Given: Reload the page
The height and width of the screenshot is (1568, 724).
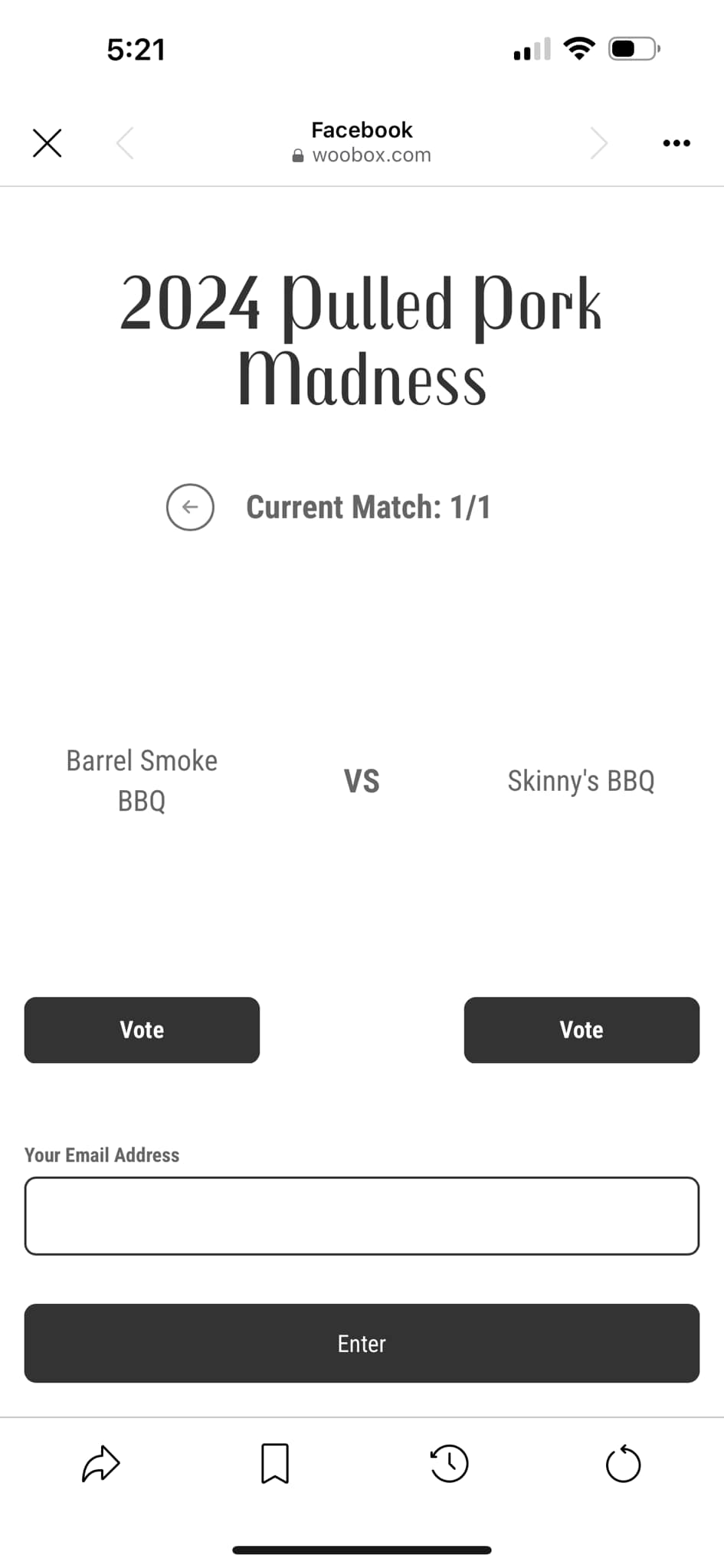Looking at the screenshot, I should pos(623,1464).
